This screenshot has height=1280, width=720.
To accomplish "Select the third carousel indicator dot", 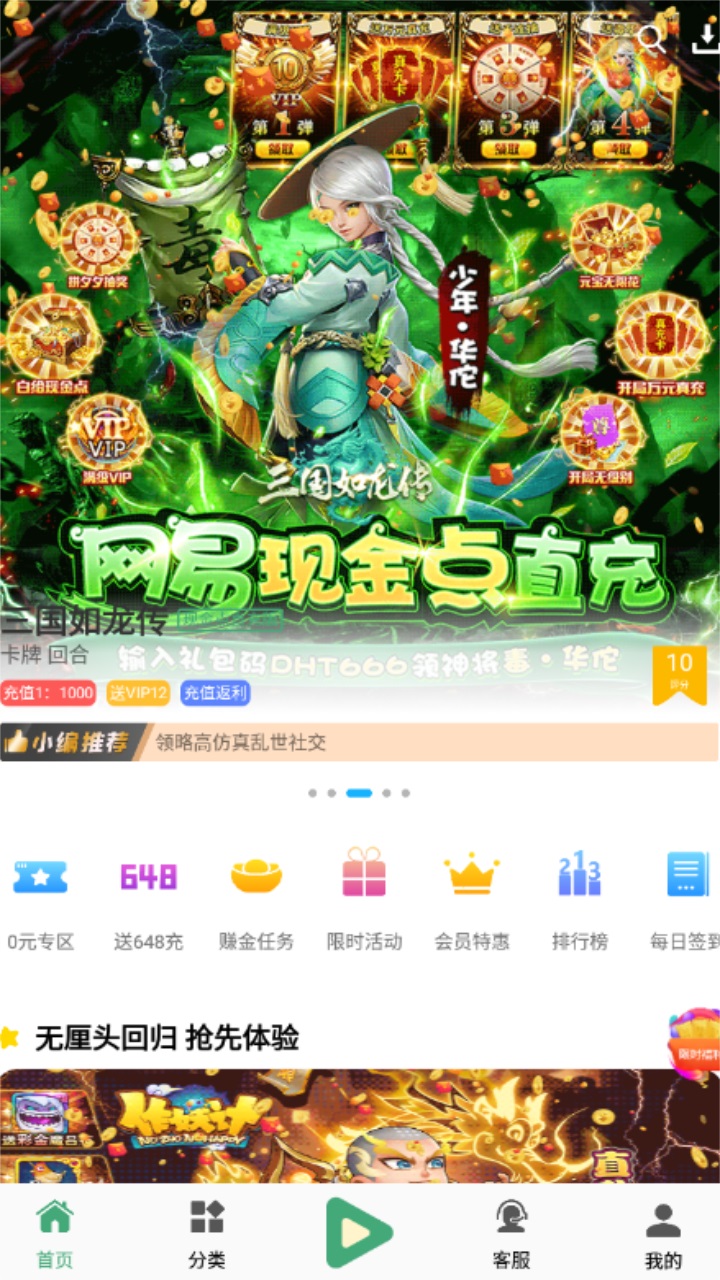I will point(360,792).
